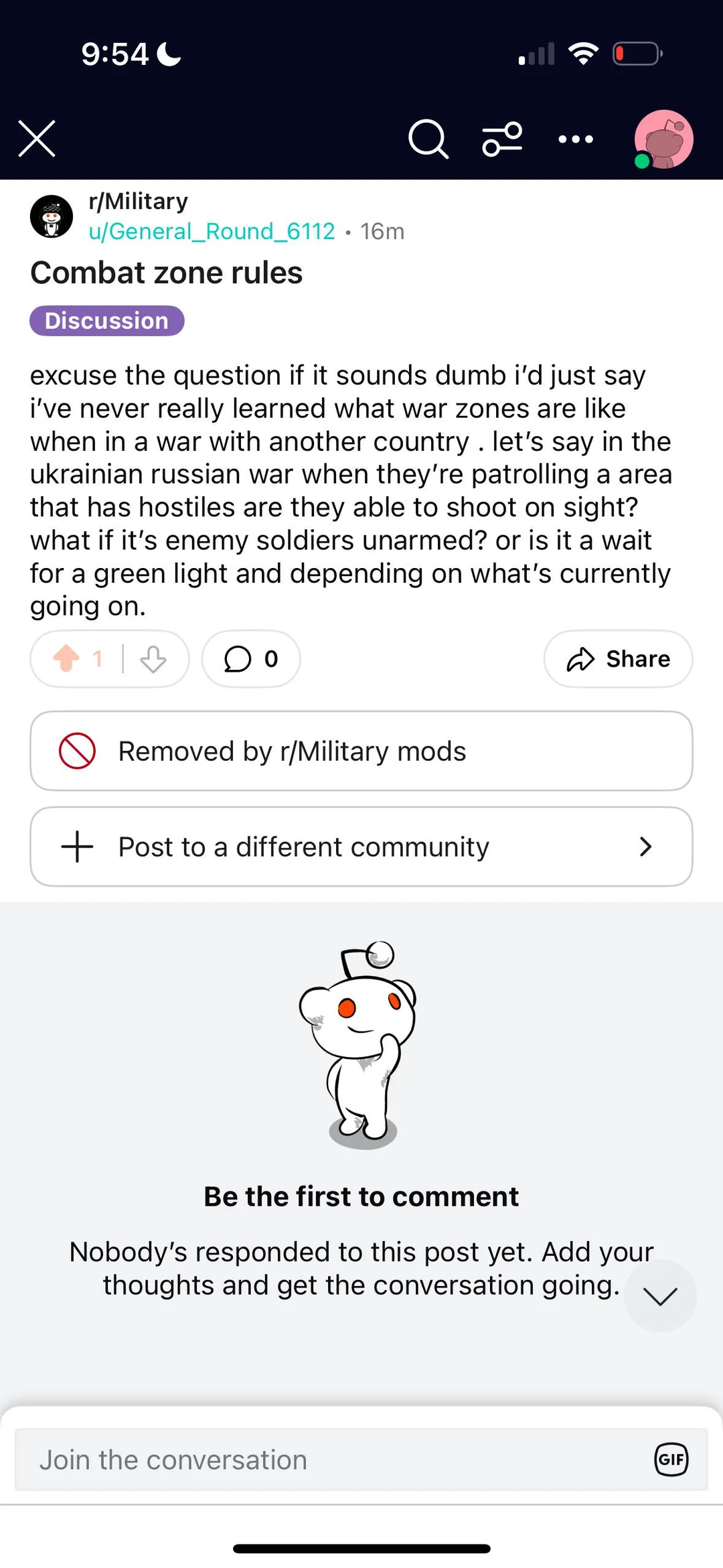Visit the r/Military community

(138, 201)
